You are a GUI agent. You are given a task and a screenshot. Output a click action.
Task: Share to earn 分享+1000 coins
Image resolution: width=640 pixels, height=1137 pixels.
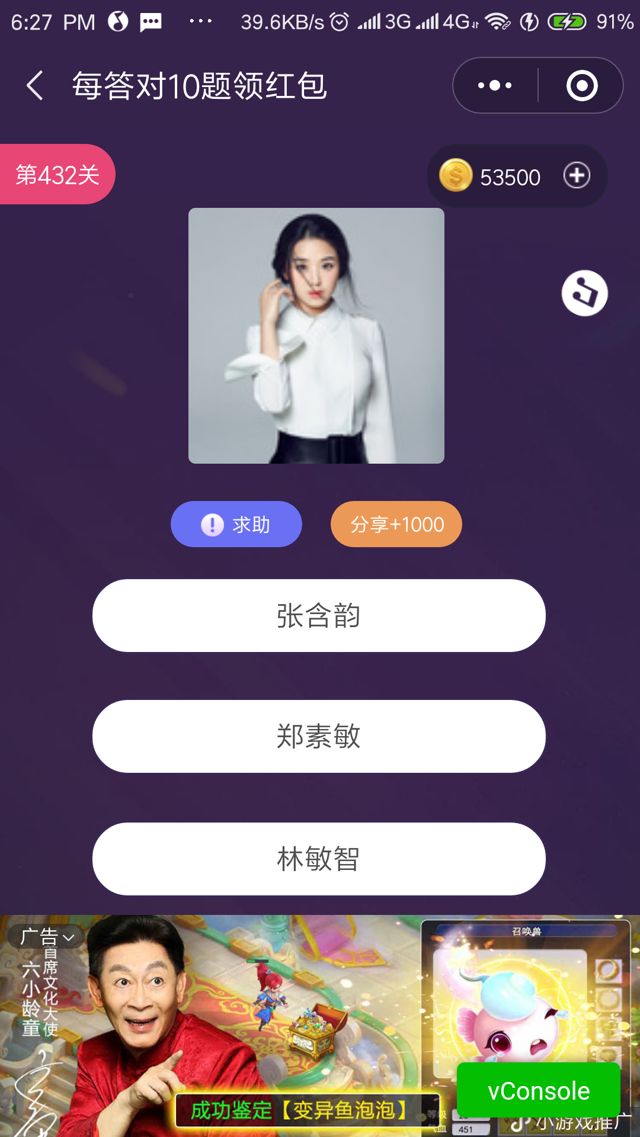tap(396, 524)
